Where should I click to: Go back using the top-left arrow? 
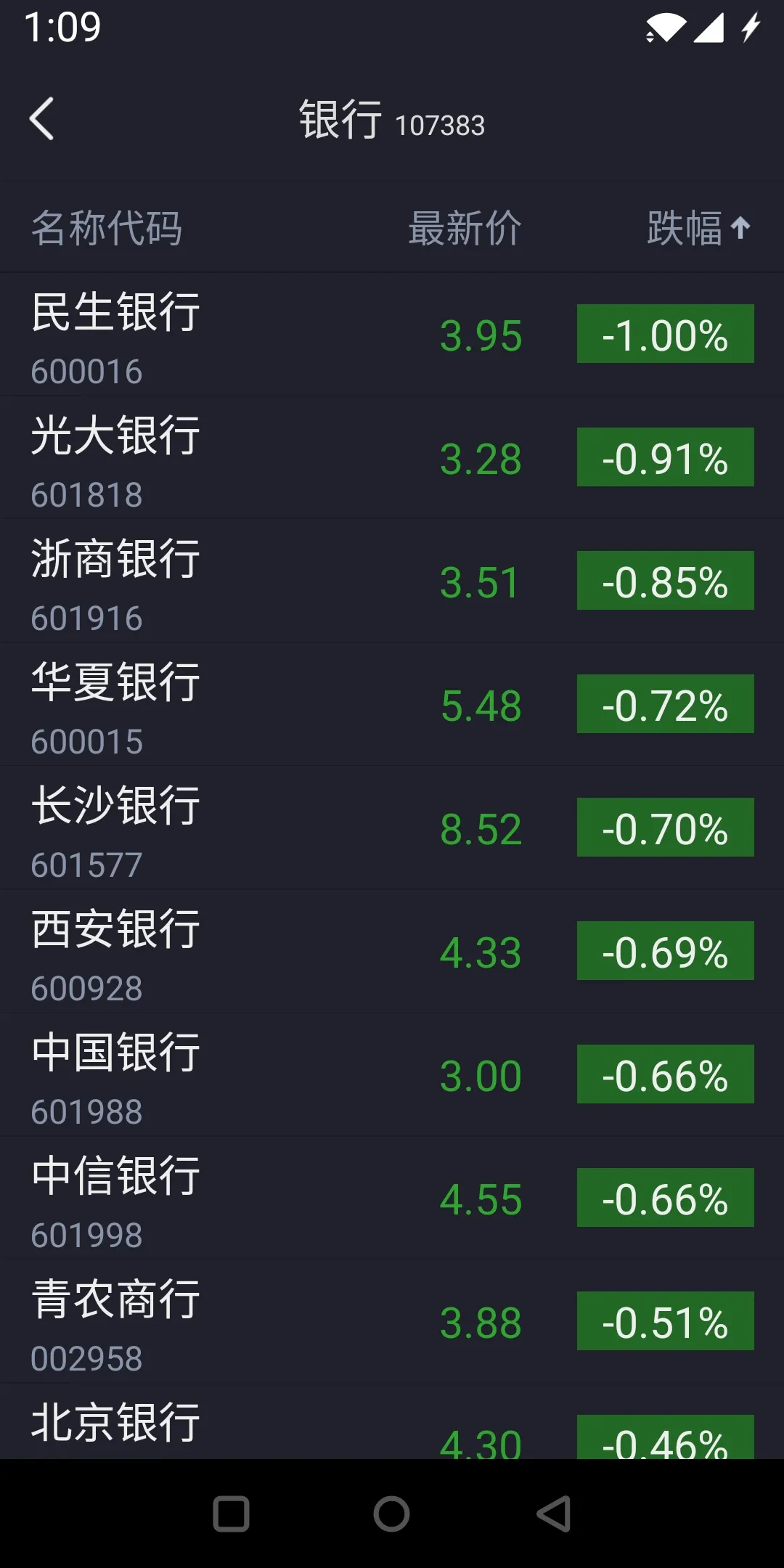pyautogui.click(x=42, y=118)
